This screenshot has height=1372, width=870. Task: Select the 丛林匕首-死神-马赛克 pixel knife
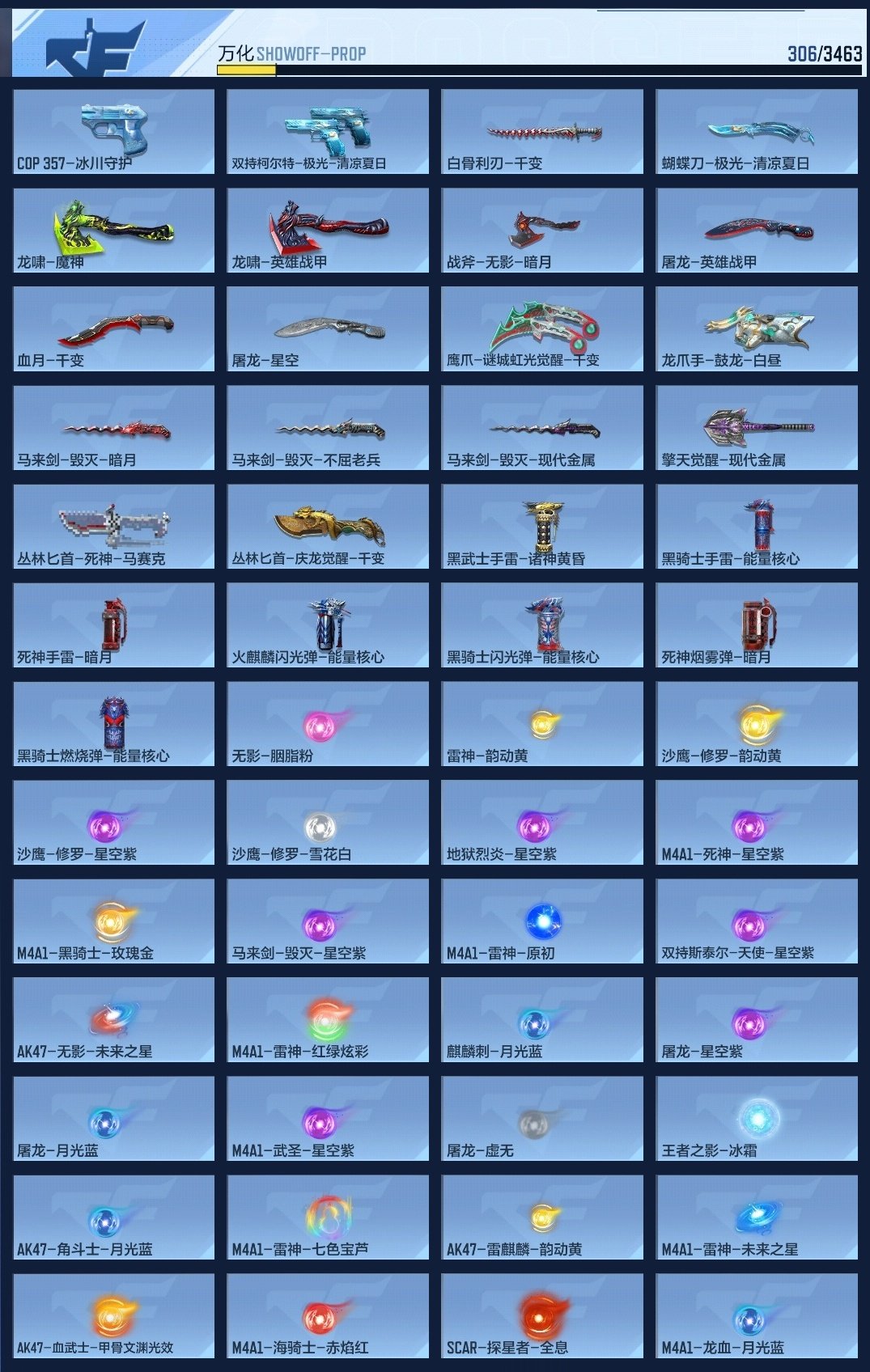pyautogui.click(x=112, y=524)
